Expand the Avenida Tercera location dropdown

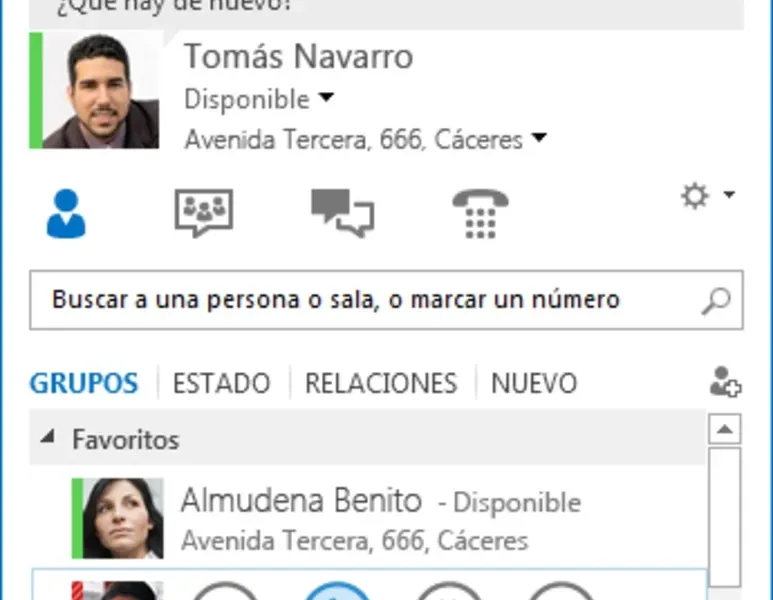[539, 139]
